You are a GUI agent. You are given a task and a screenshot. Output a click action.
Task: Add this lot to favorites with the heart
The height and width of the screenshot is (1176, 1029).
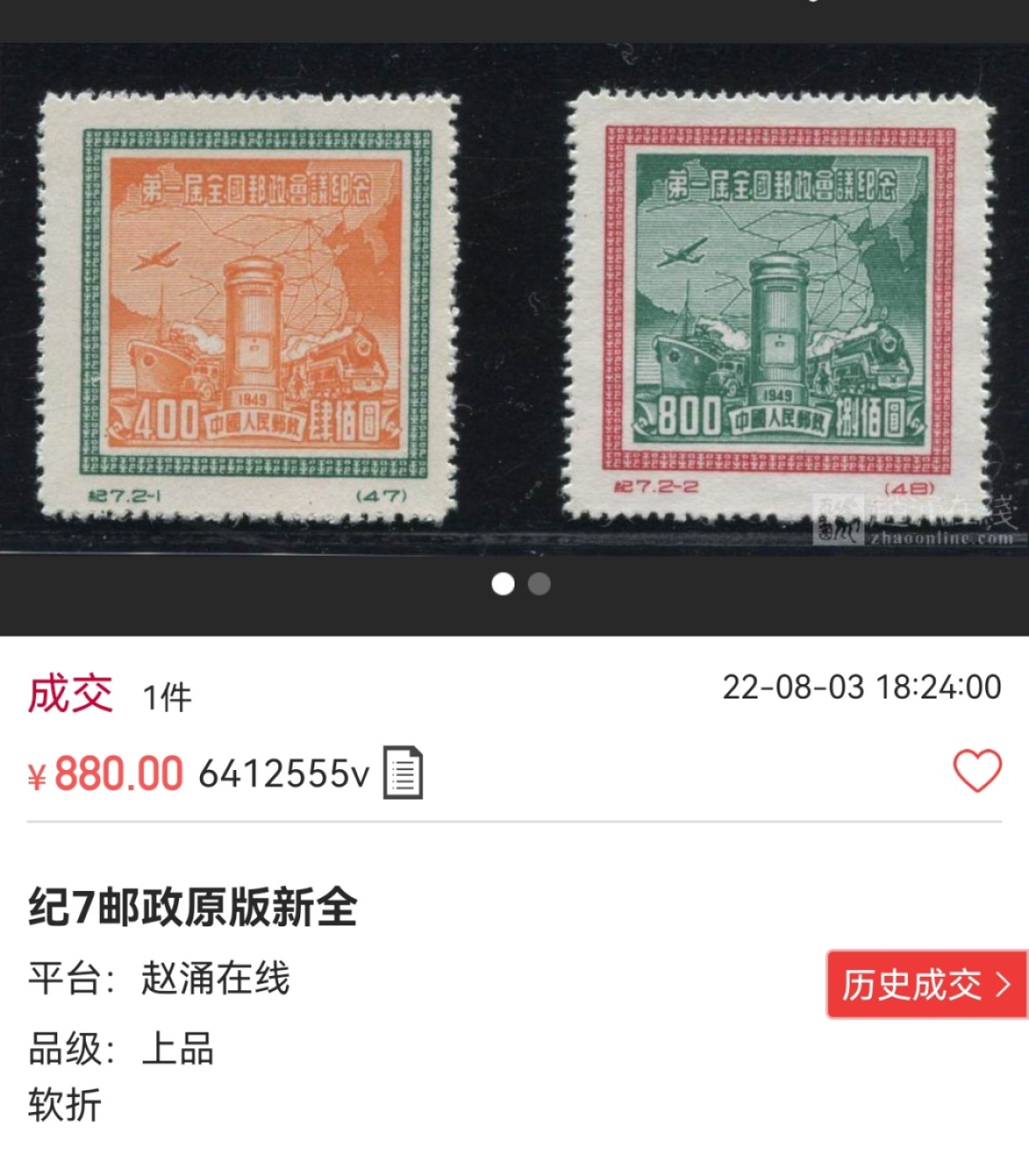(977, 771)
